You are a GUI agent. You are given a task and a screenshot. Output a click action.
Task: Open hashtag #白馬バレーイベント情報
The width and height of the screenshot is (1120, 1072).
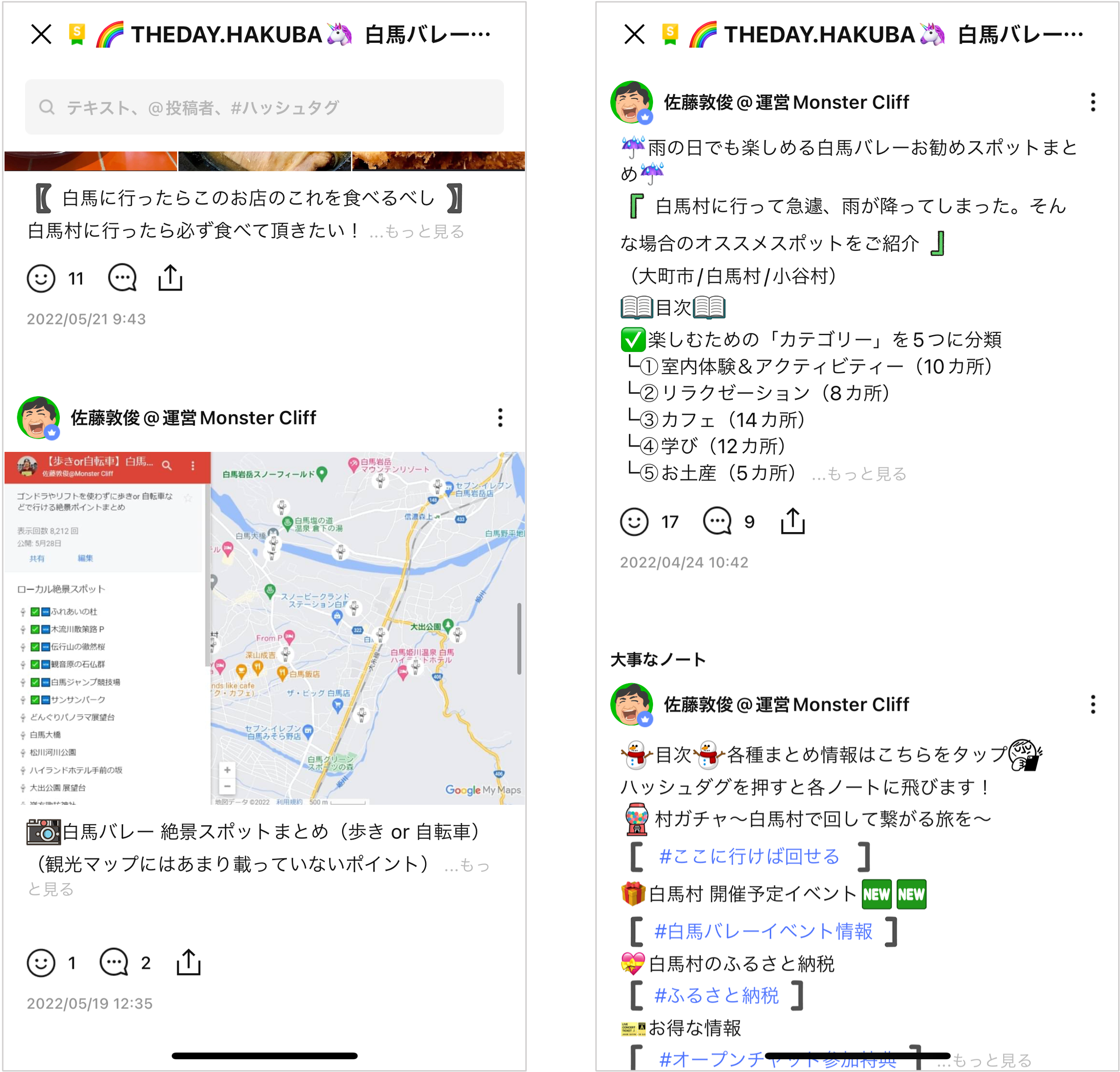(763, 932)
